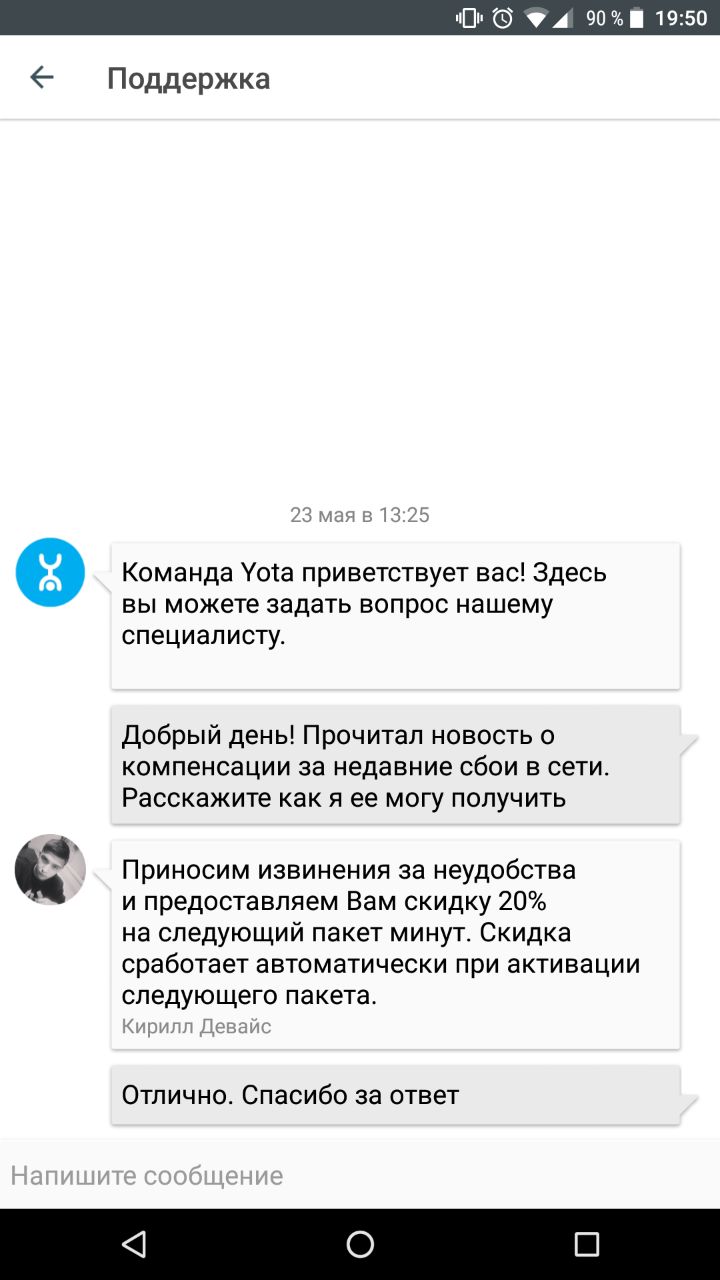The height and width of the screenshot is (1280, 720).
Task: Open Кирилл Девайс's avatar
Action: (50, 870)
